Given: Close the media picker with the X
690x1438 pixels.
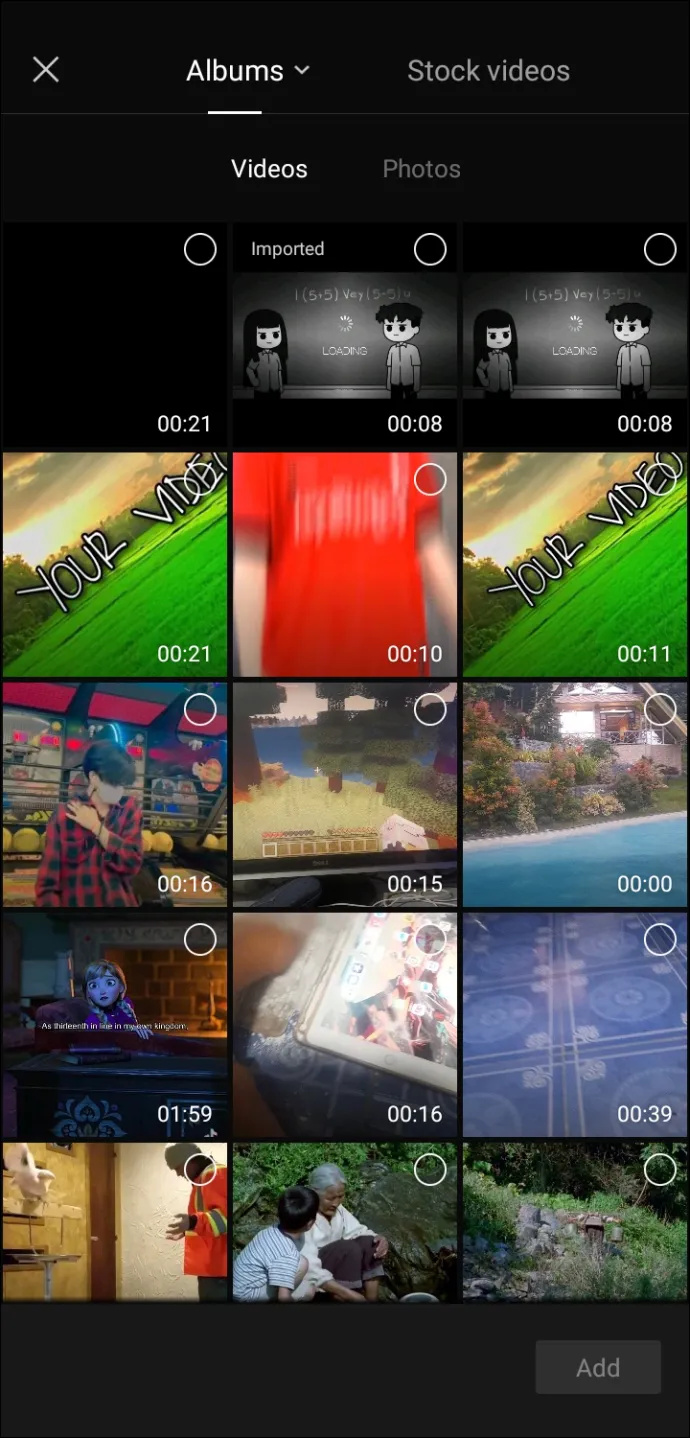Looking at the screenshot, I should [46, 70].
